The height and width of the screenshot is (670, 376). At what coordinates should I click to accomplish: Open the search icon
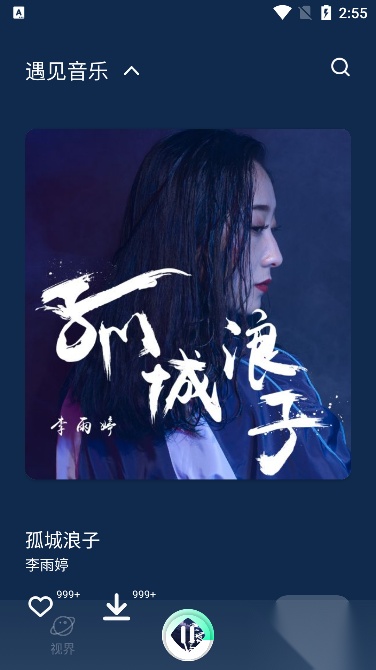coord(341,68)
